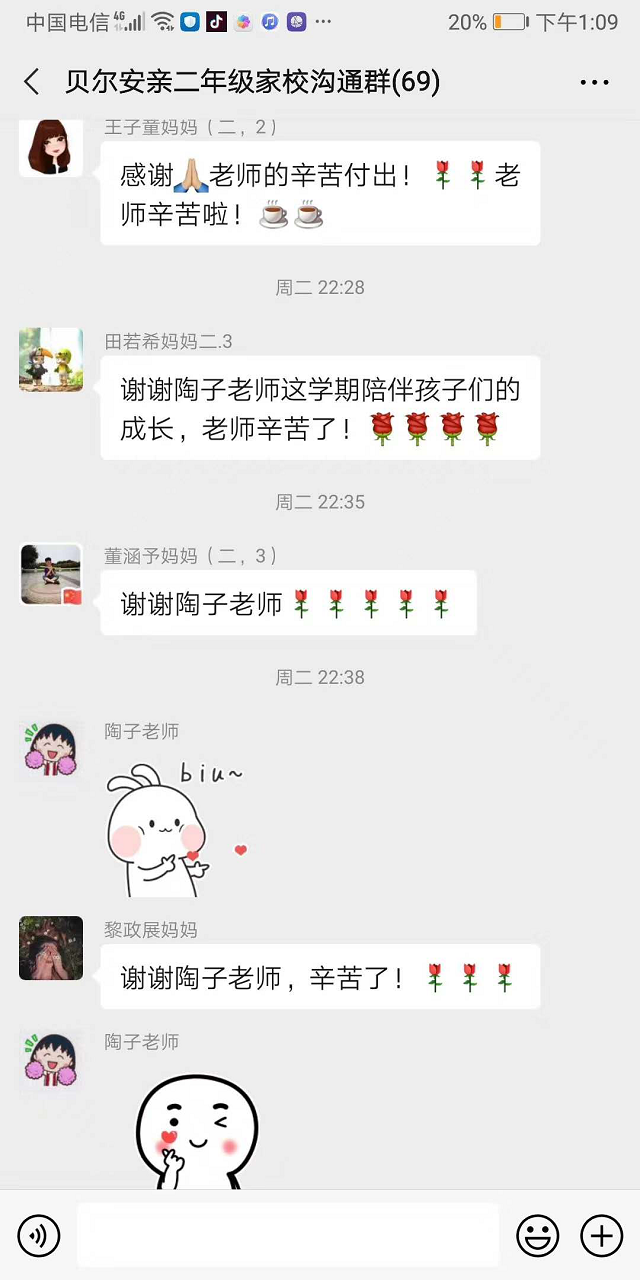Viewport: 640px width, 1280px height.
Task: Open 王子童妈妈's avatar profile
Action: click(51, 147)
